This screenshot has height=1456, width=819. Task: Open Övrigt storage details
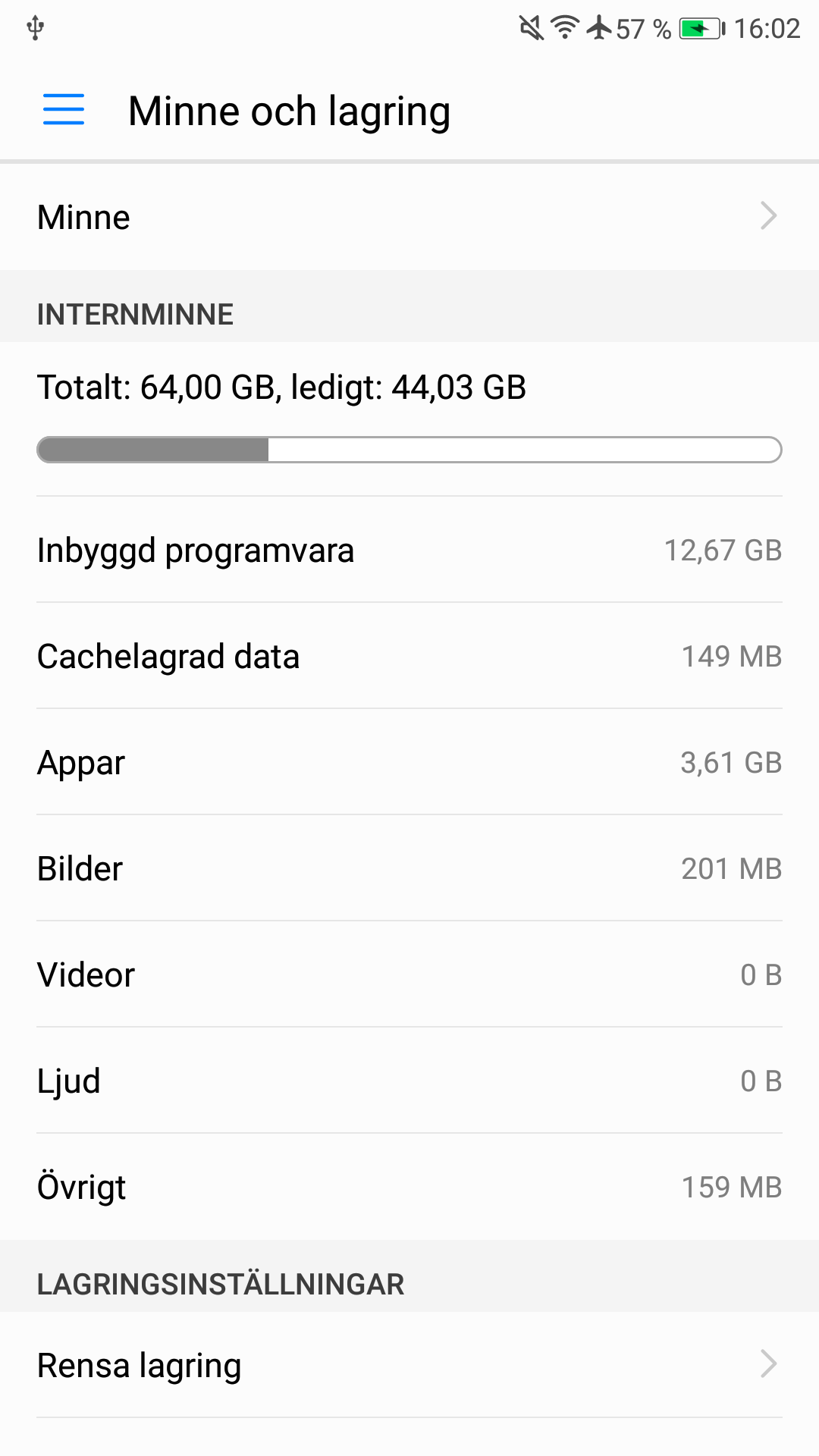pos(409,1187)
